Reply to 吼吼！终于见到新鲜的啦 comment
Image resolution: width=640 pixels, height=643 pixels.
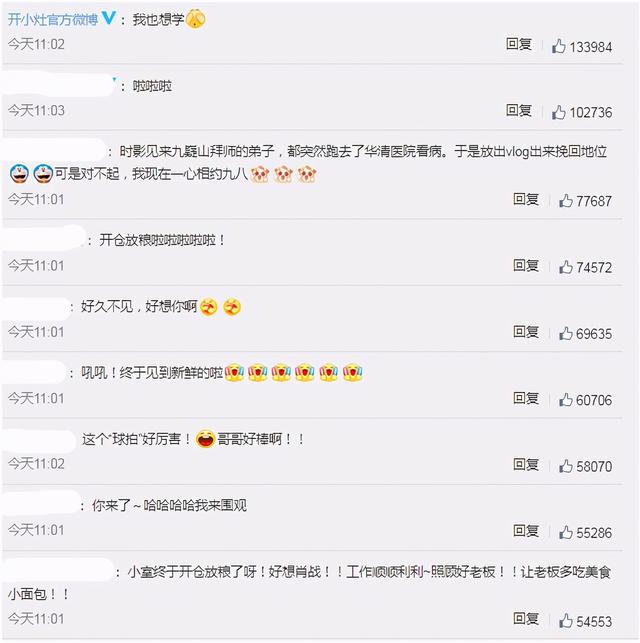point(526,398)
